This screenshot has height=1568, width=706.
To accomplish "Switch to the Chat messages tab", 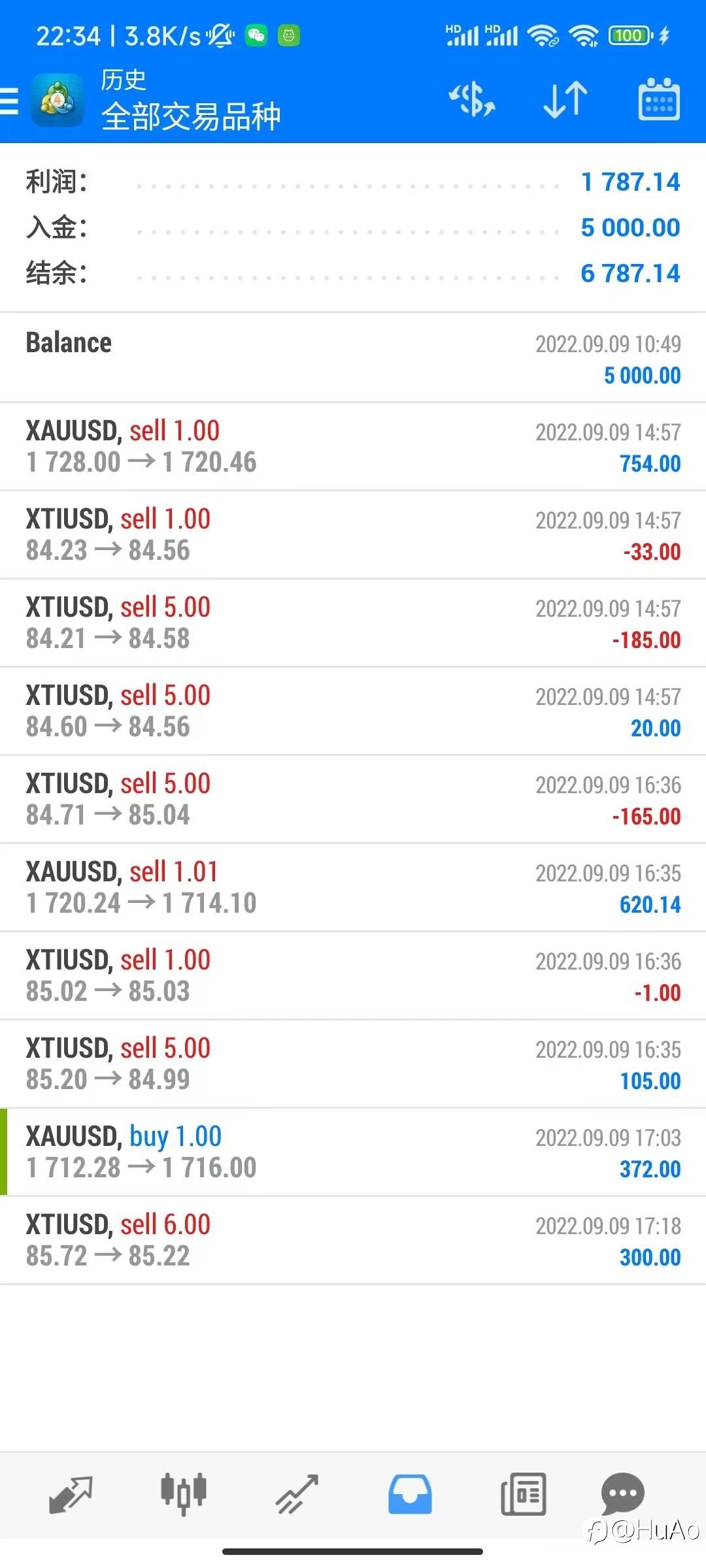I will [x=623, y=1494].
